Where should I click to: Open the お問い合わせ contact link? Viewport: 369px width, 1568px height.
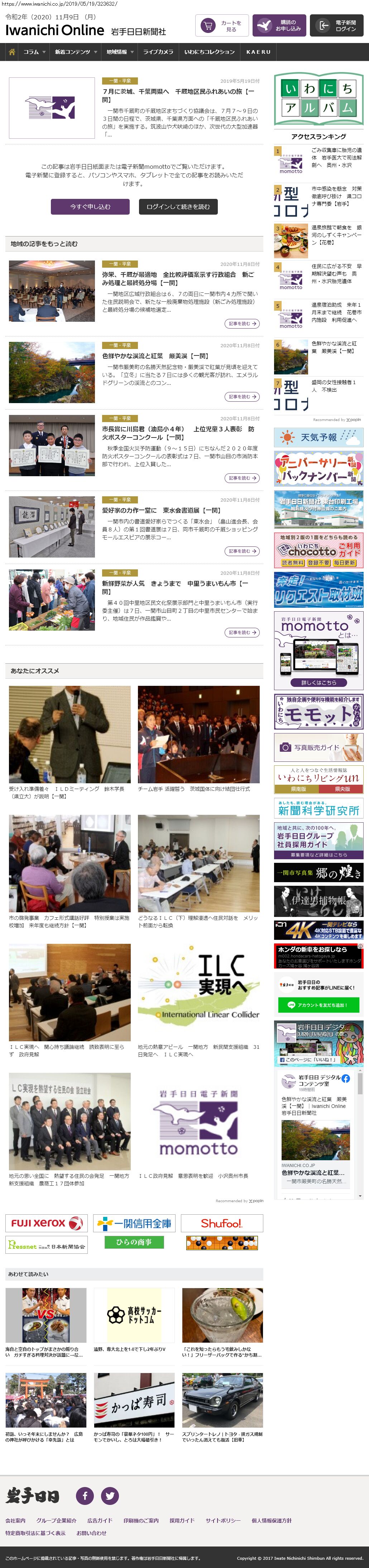pos(91,1533)
